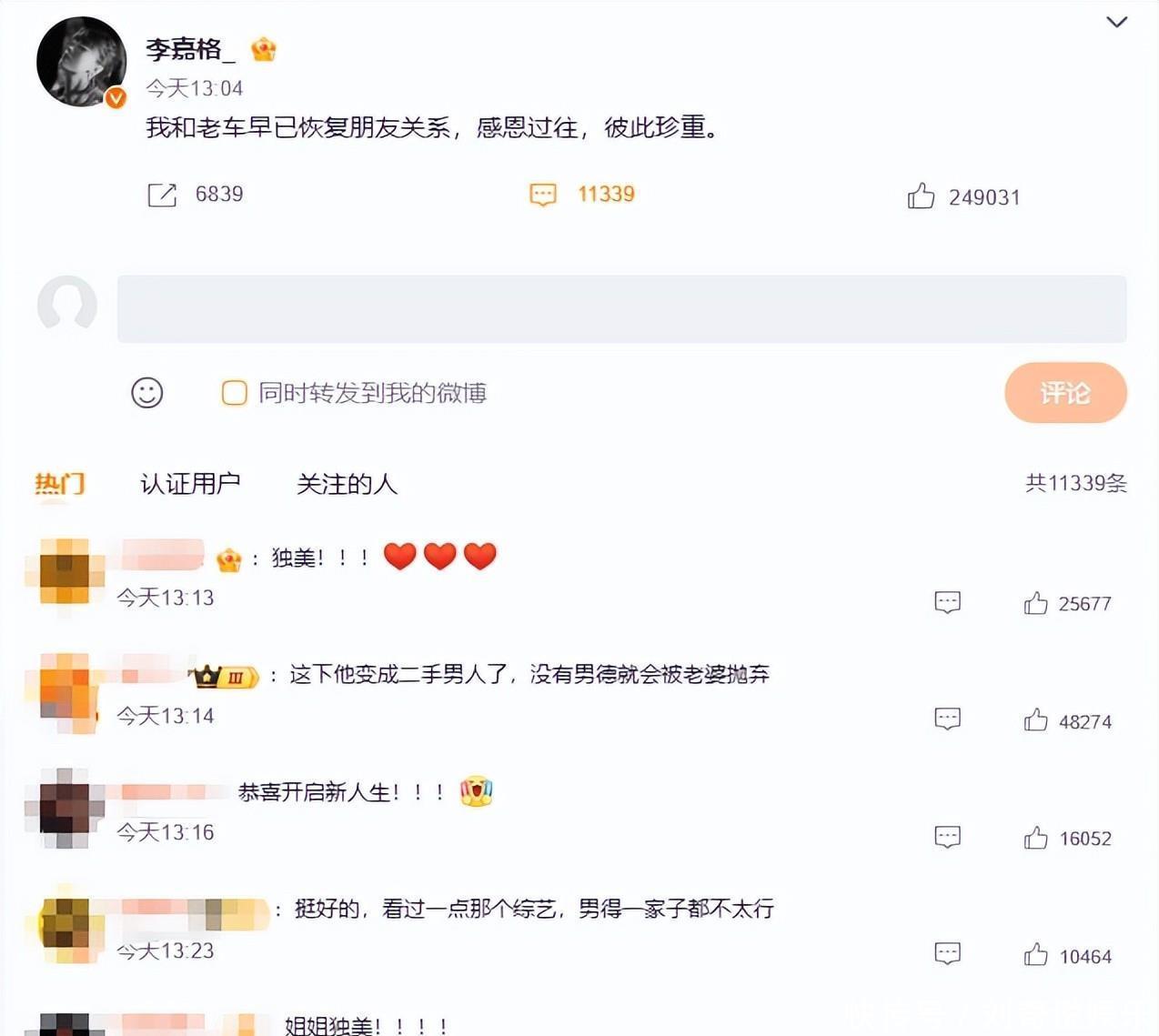Screen dimensions: 1159x1036
Task: Reply to the 二手男人 comment
Action: [x=947, y=719]
